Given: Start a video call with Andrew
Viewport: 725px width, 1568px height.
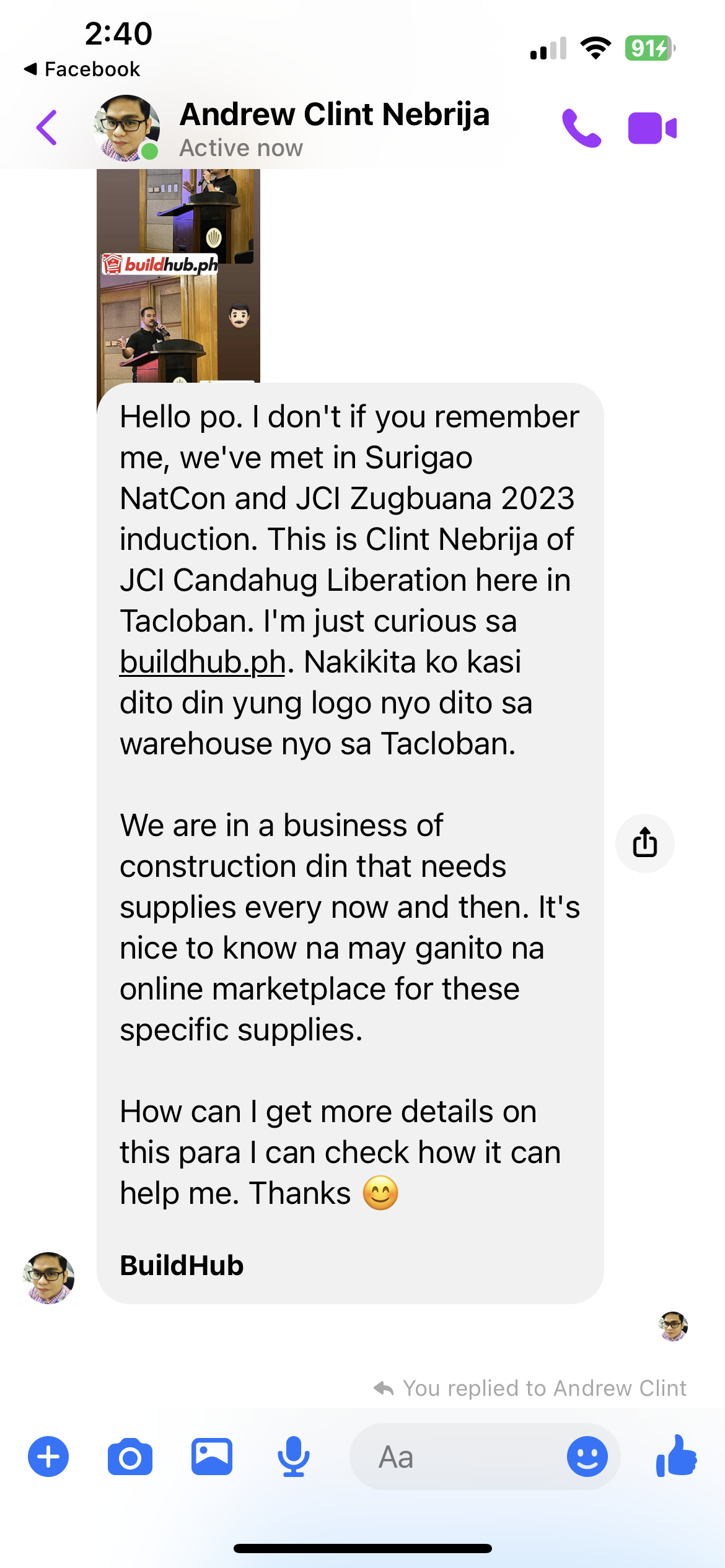Looking at the screenshot, I should 652,128.
